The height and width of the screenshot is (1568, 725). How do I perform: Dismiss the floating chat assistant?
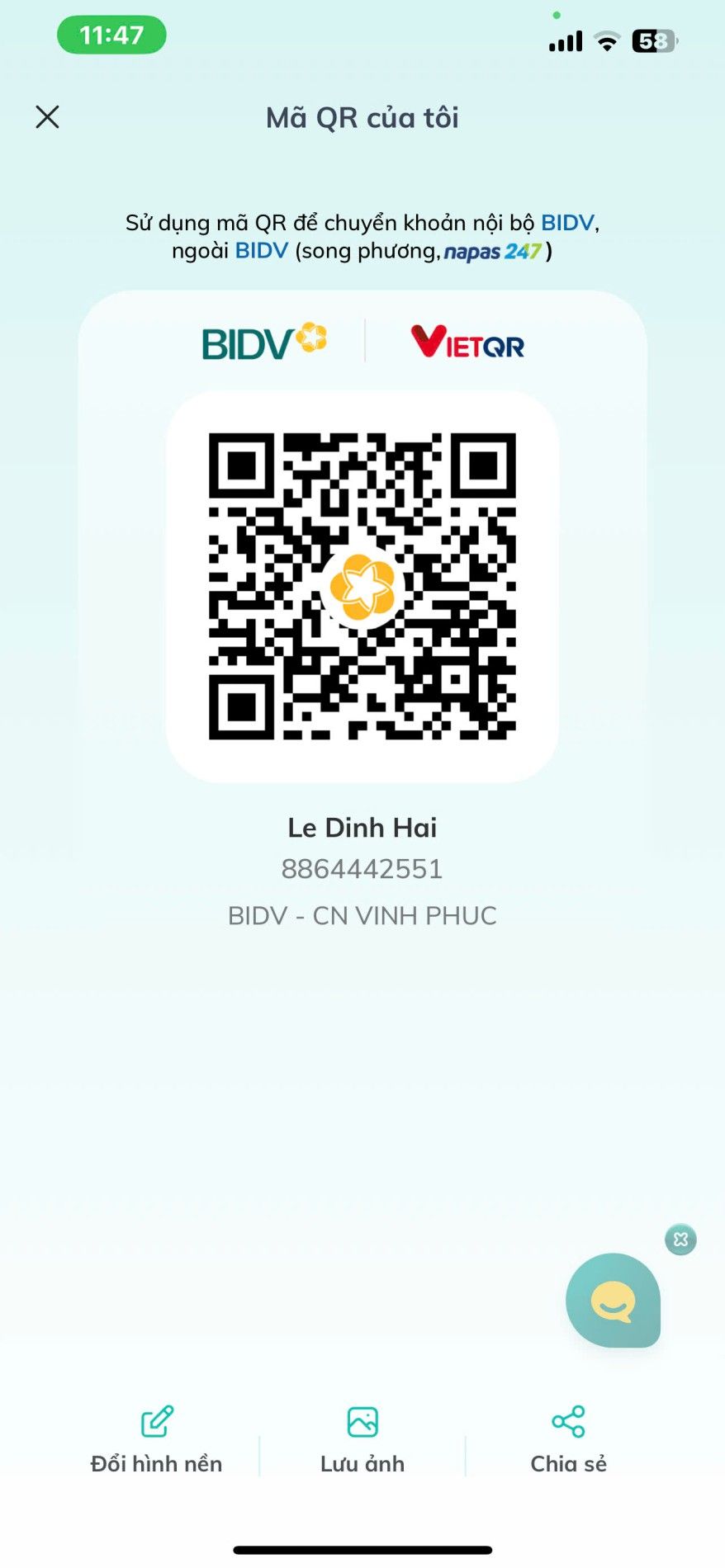click(x=680, y=1239)
